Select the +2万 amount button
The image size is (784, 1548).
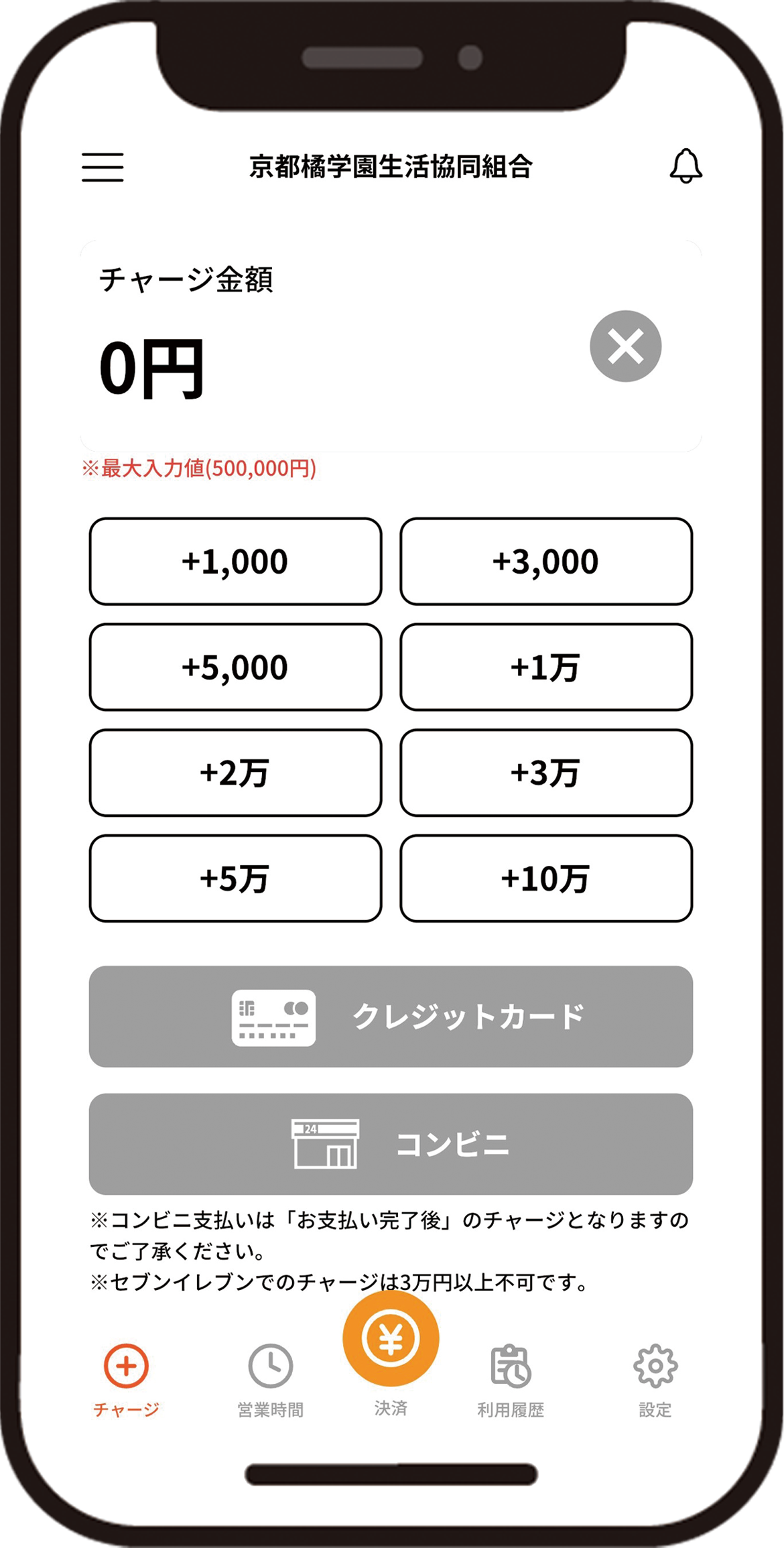point(235,773)
